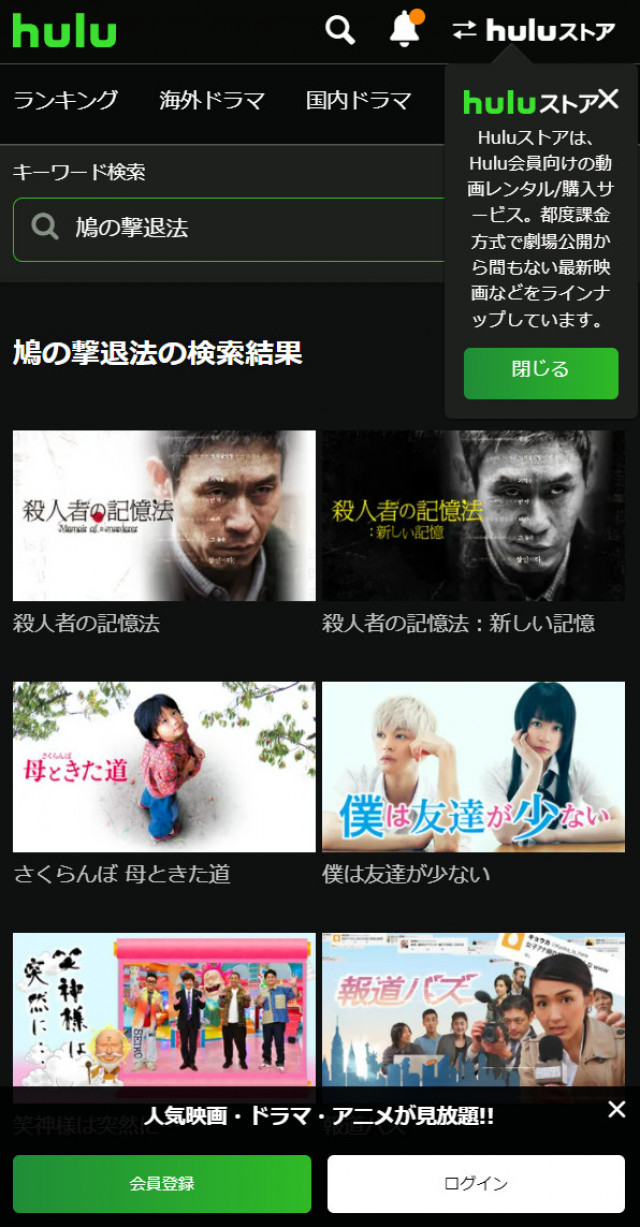Screen dimensions: 640x1227
Task: Tap the ログイン button
Action: point(476,1184)
